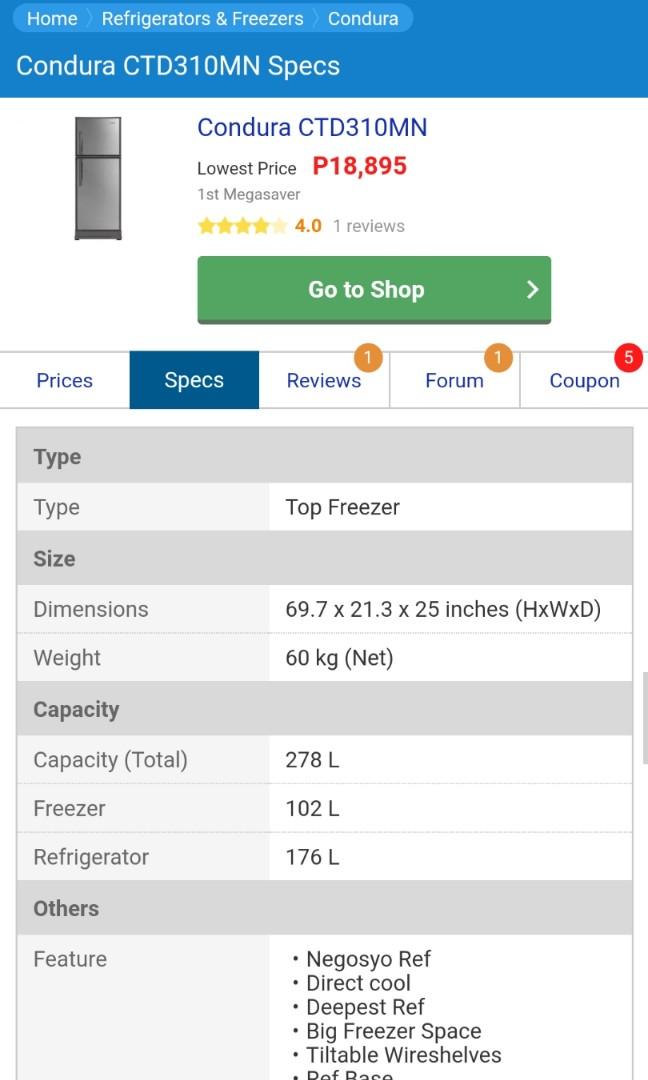Open Refrigerators & Freezers breadcrumb
This screenshot has width=648, height=1080.
(x=202, y=19)
